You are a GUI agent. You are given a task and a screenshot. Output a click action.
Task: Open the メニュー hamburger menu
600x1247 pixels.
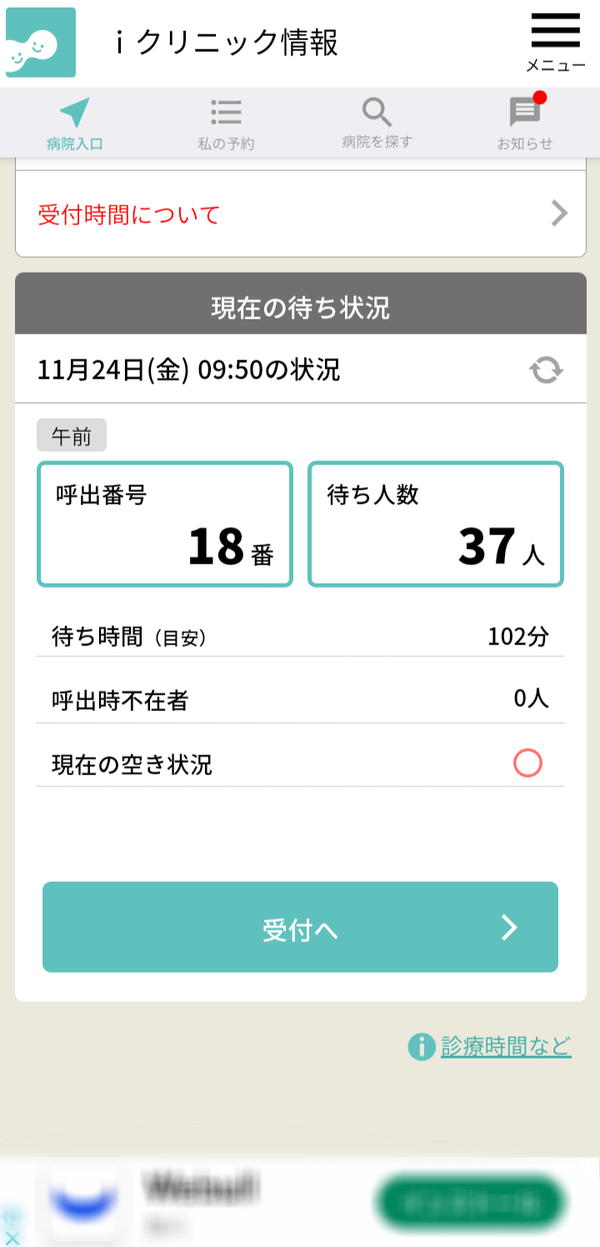[x=555, y=42]
